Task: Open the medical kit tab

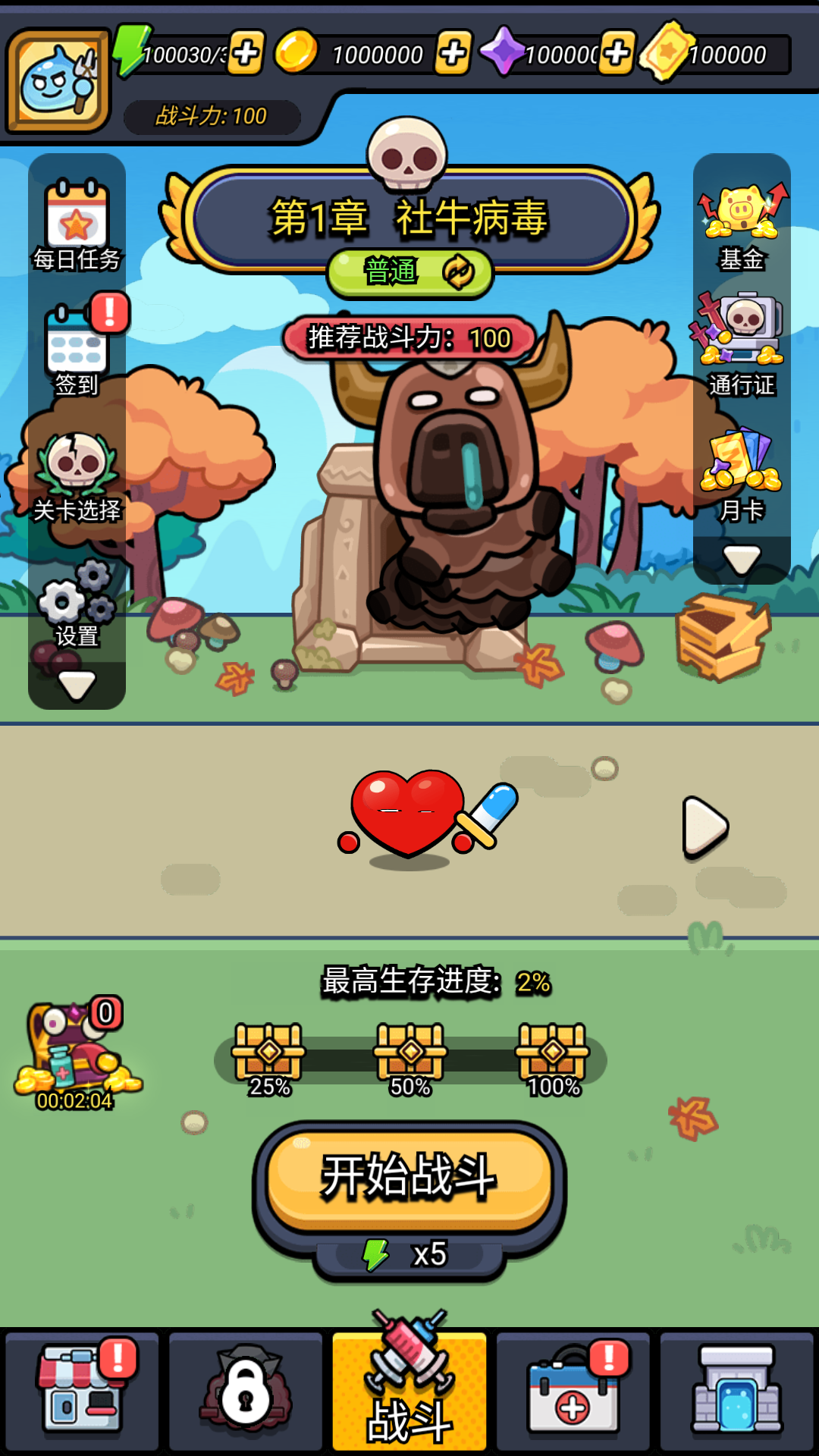Action: (x=573, y=1391)
